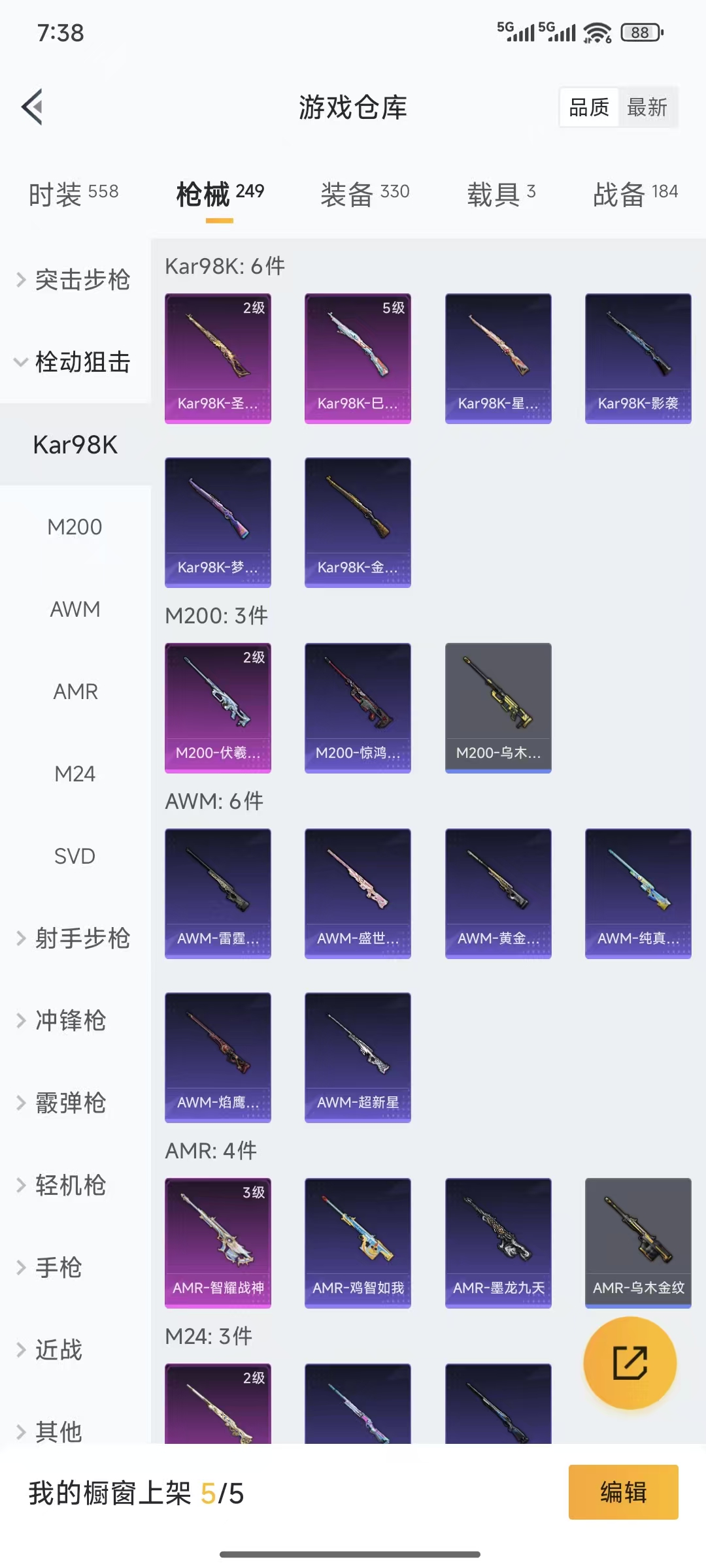Select AWM in the side list
The width and height of the screenshot is (706, 1568).
[75, 609]
